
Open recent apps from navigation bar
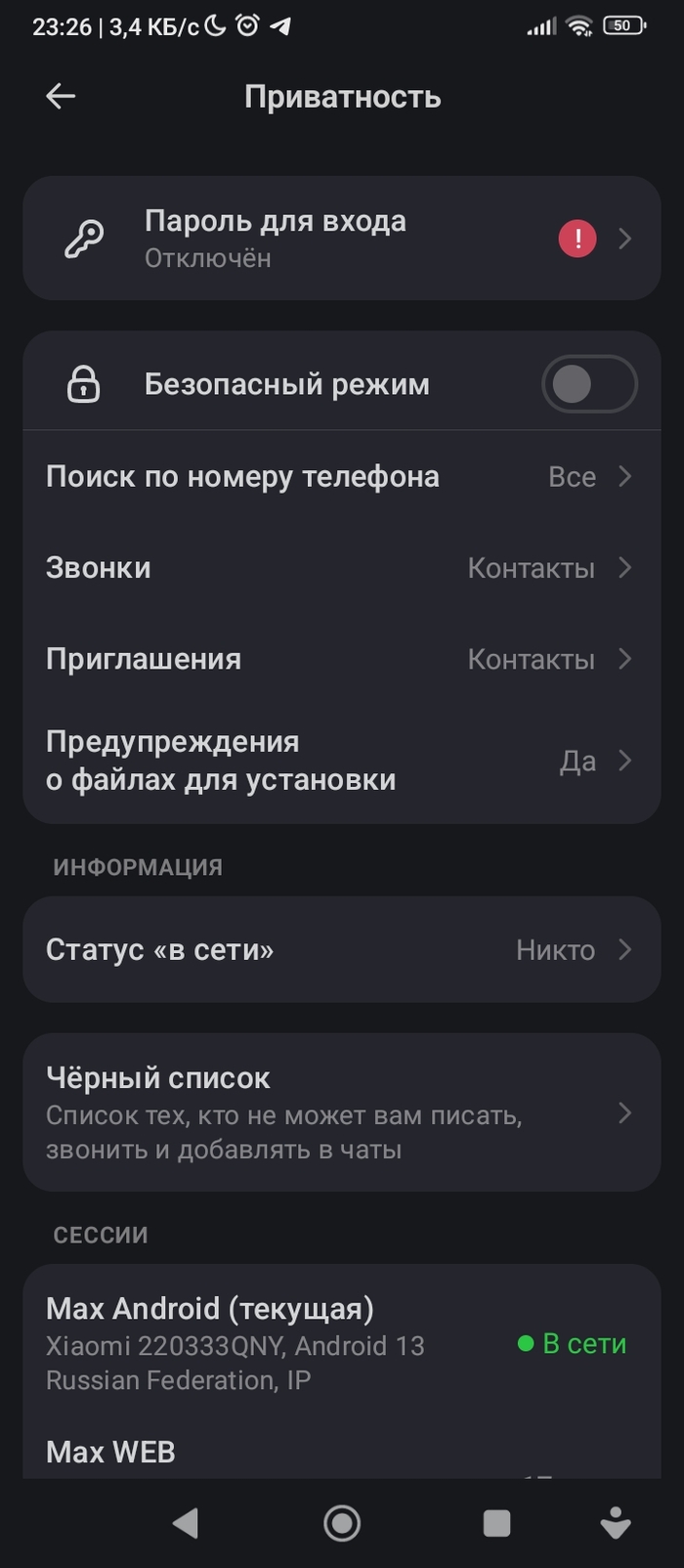coord(496,1523)
